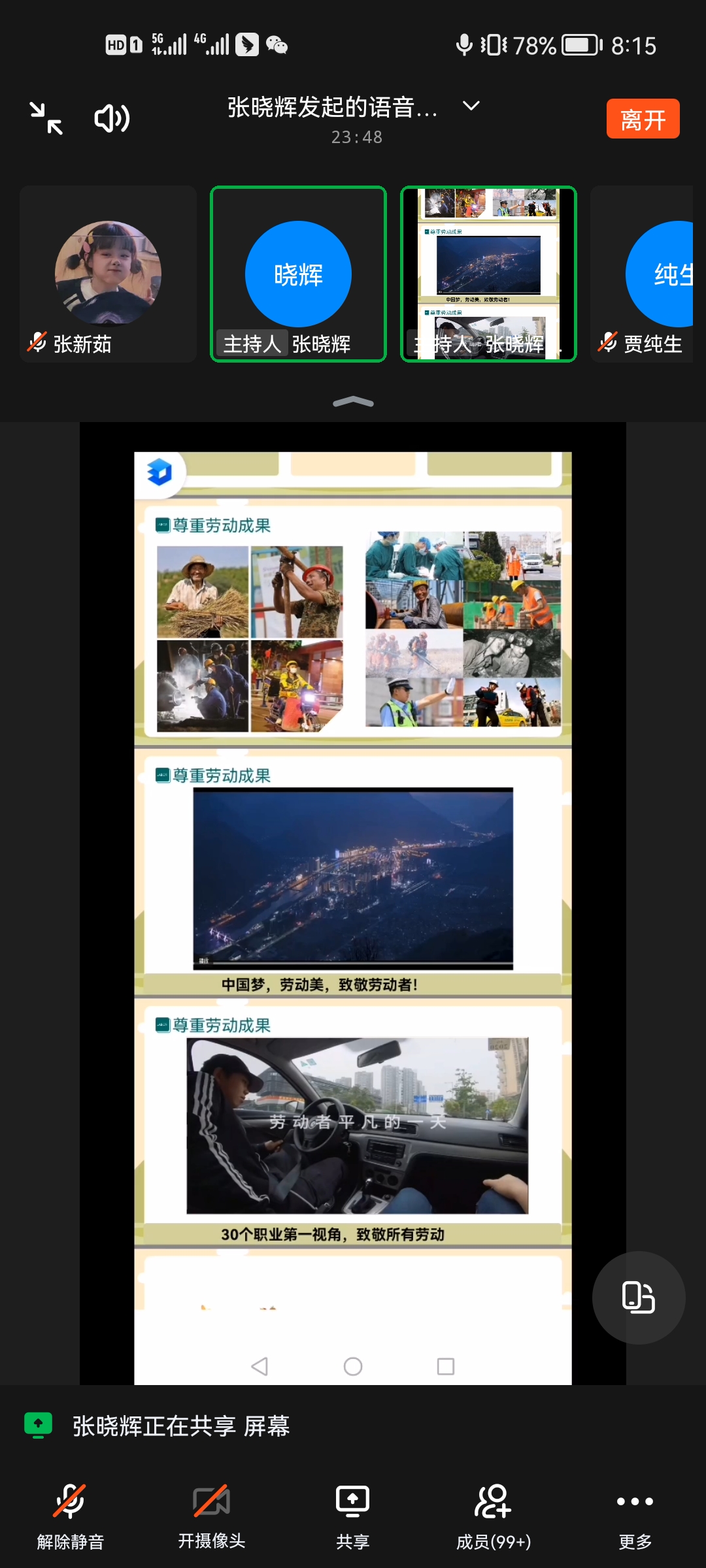Screen dimensions: 706x1568
Task: Select participant tile 贾纯生
Action: [x=647, y=274]
